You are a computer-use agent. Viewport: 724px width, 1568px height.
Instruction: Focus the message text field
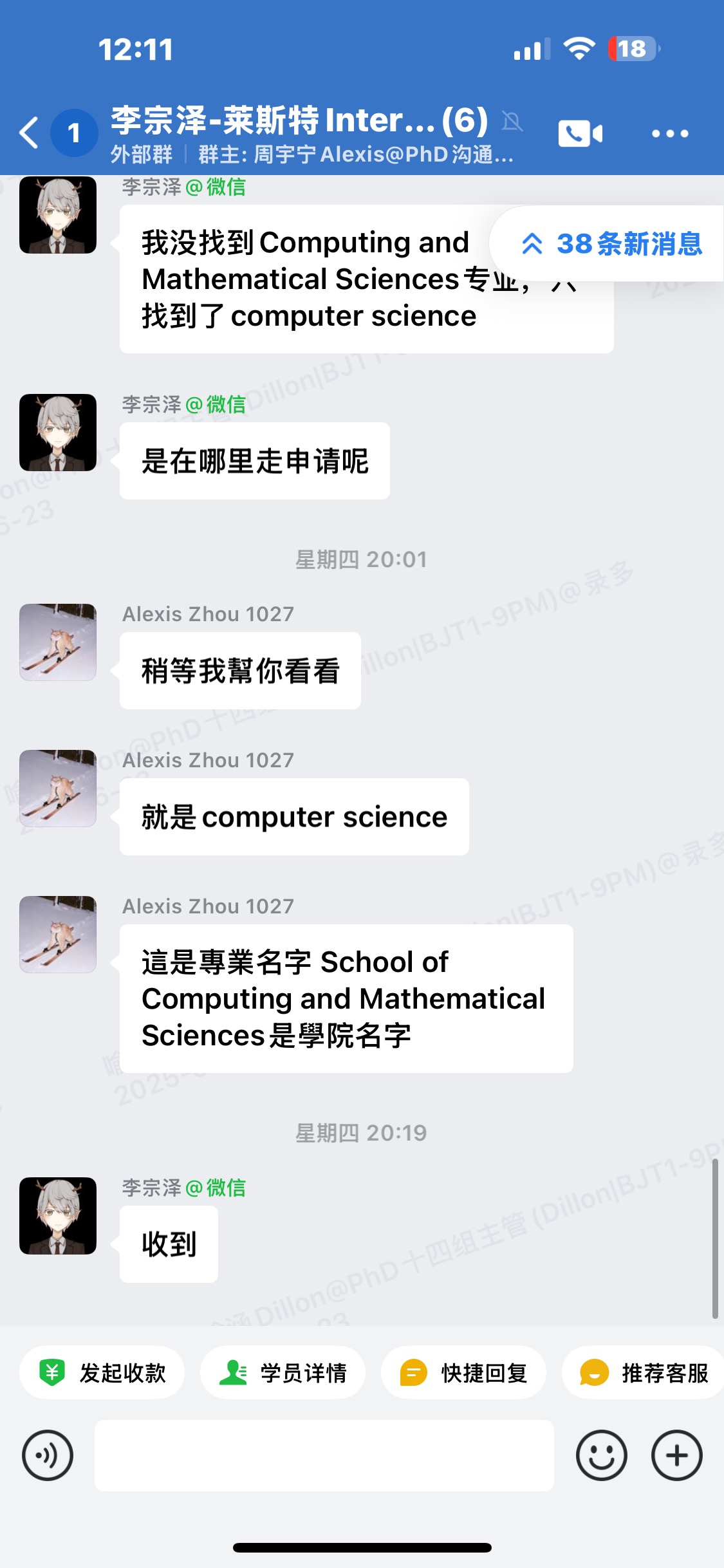point(324,1455)
